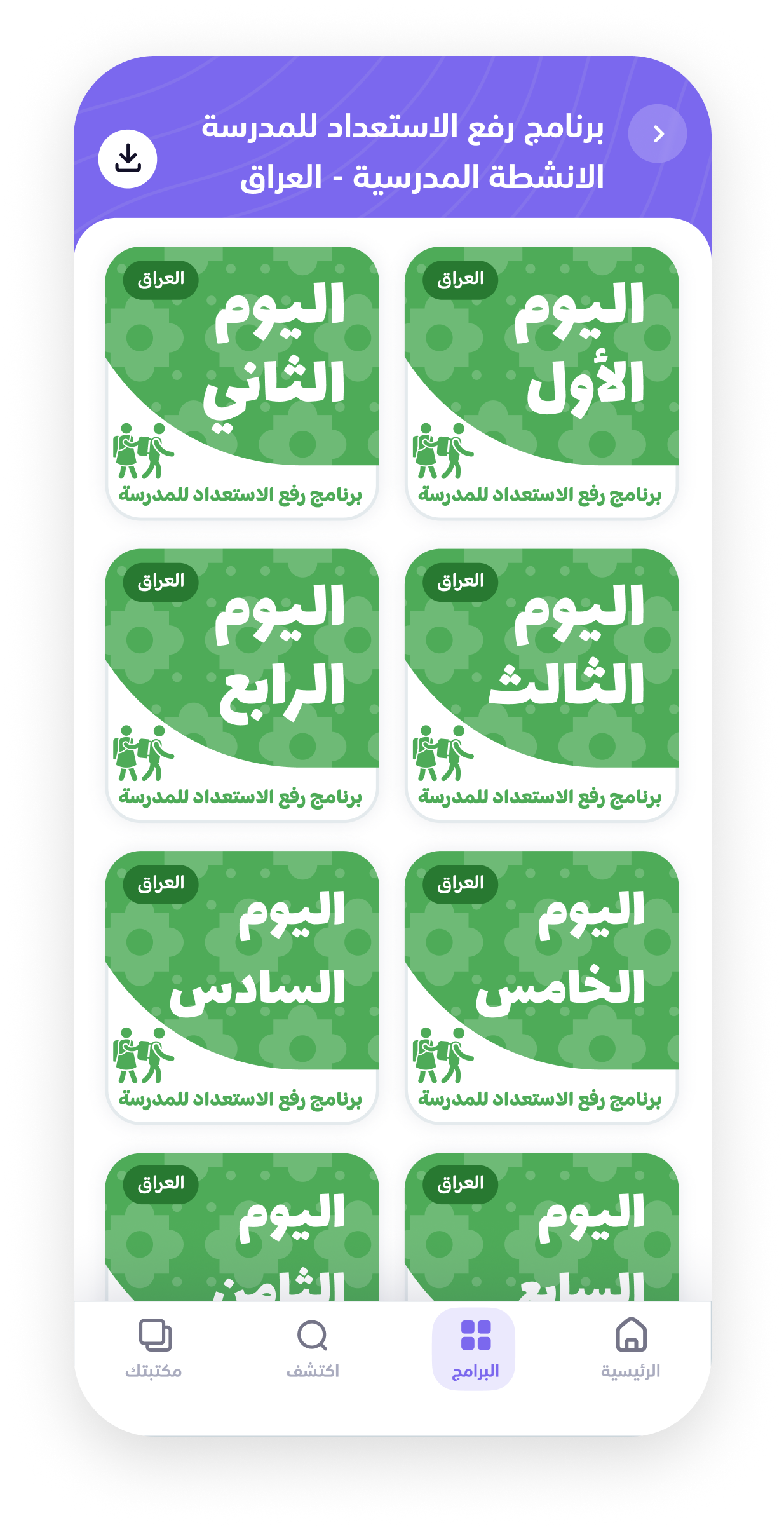This screenshot has width=784, height=1527.
Task: Switch to the اكتشف discover tab
Action: pyautogui.click(x=313, y=1348)
